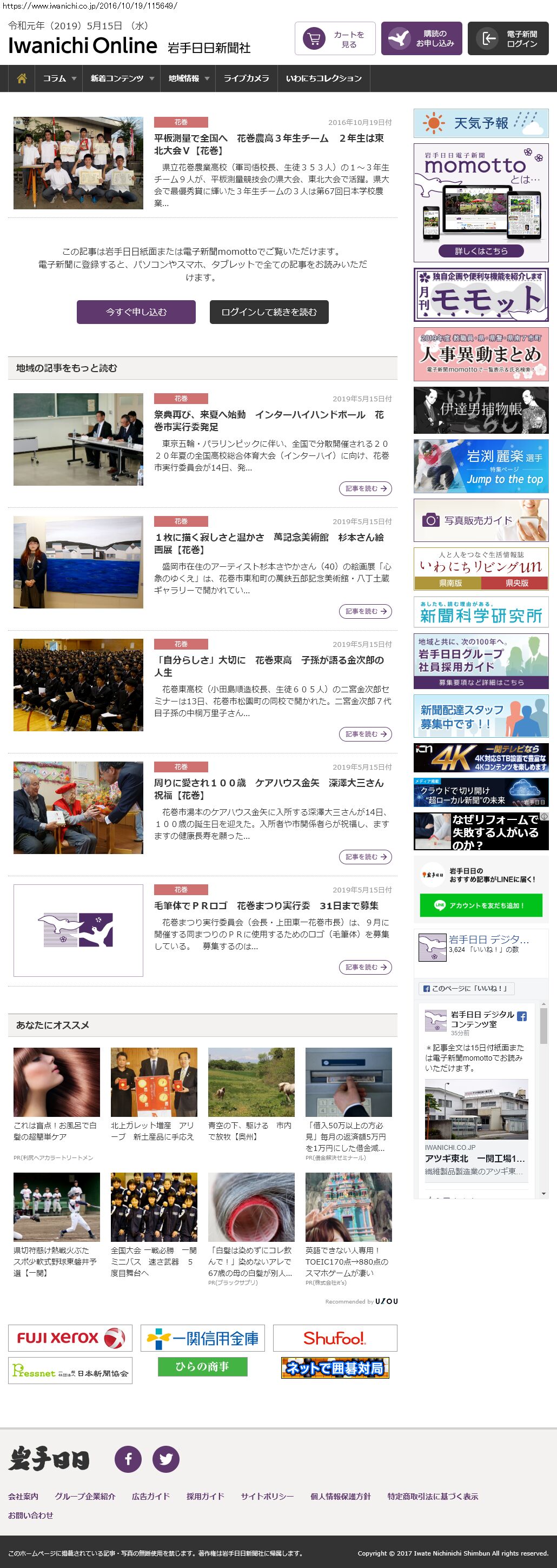Open the Twitter icon in footer

[x=165, y=1459]
